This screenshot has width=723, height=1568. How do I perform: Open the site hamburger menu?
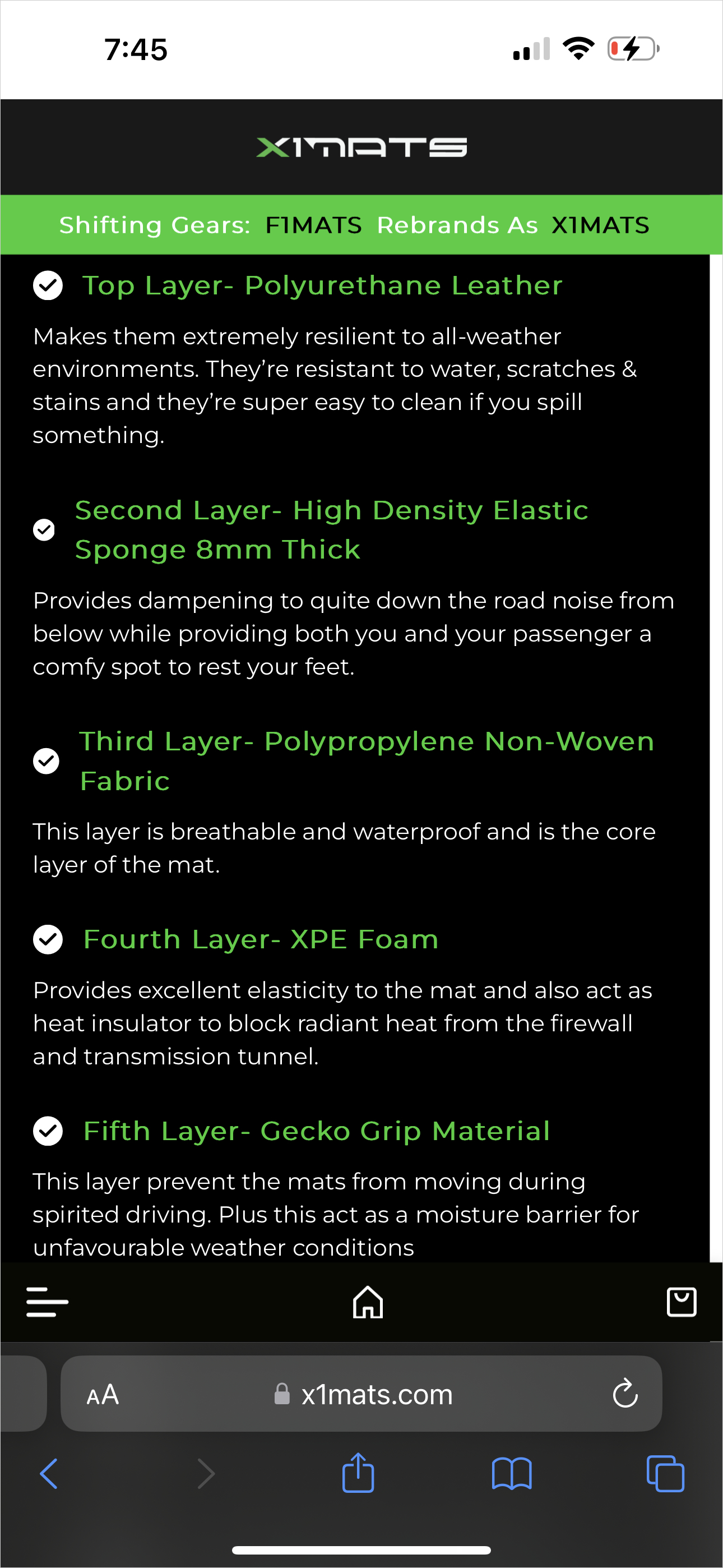tap(47, 1302)
